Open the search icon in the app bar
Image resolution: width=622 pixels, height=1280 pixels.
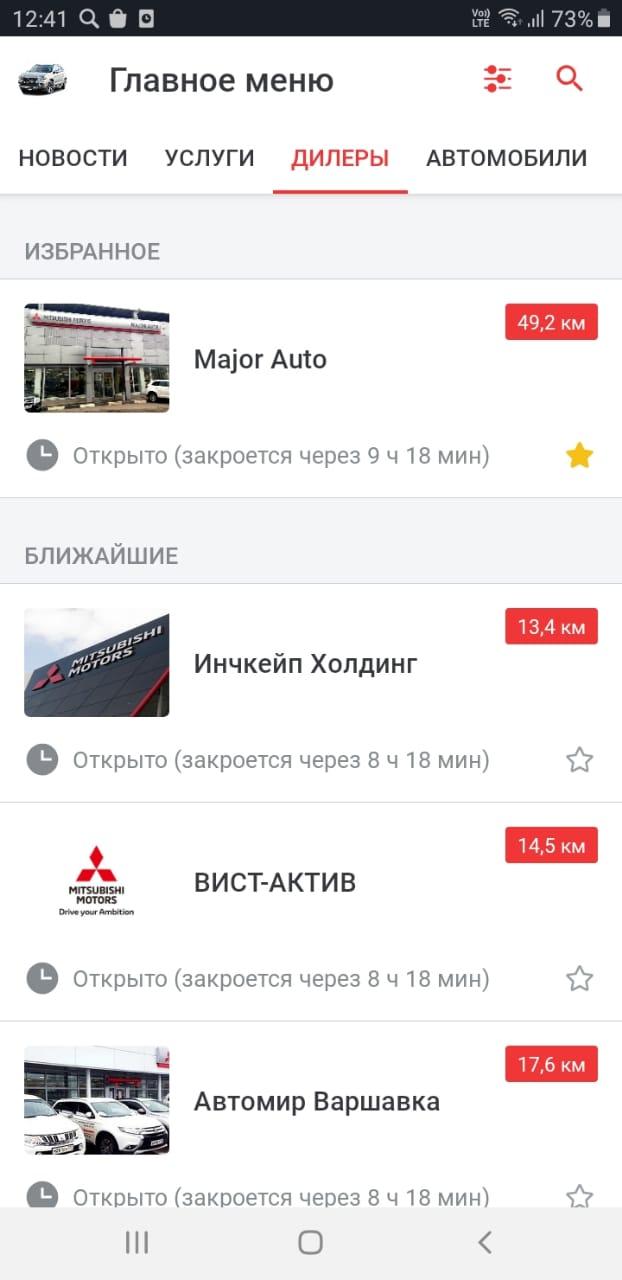[569, 79]
